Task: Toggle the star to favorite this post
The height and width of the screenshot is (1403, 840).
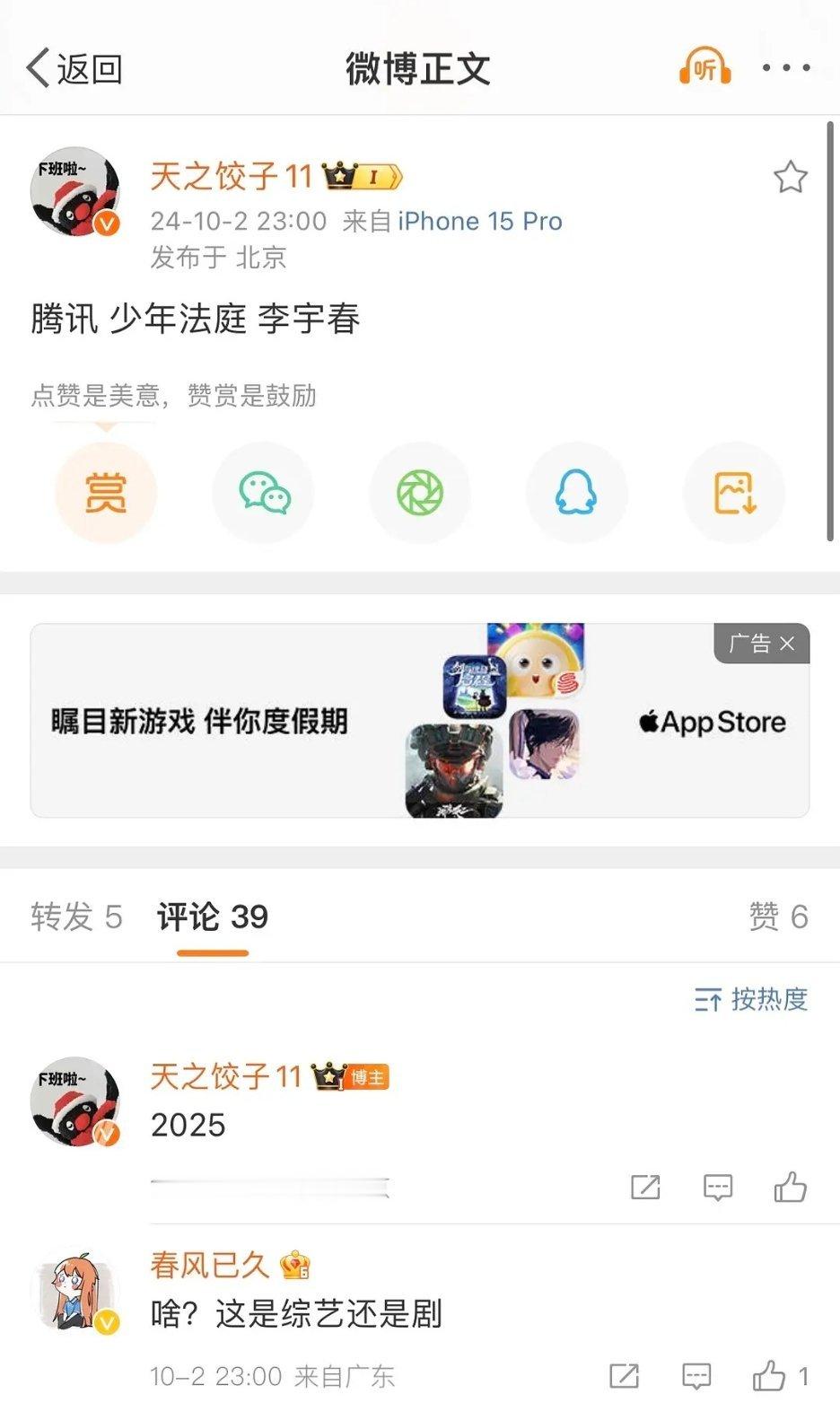Action: (791, 178)
